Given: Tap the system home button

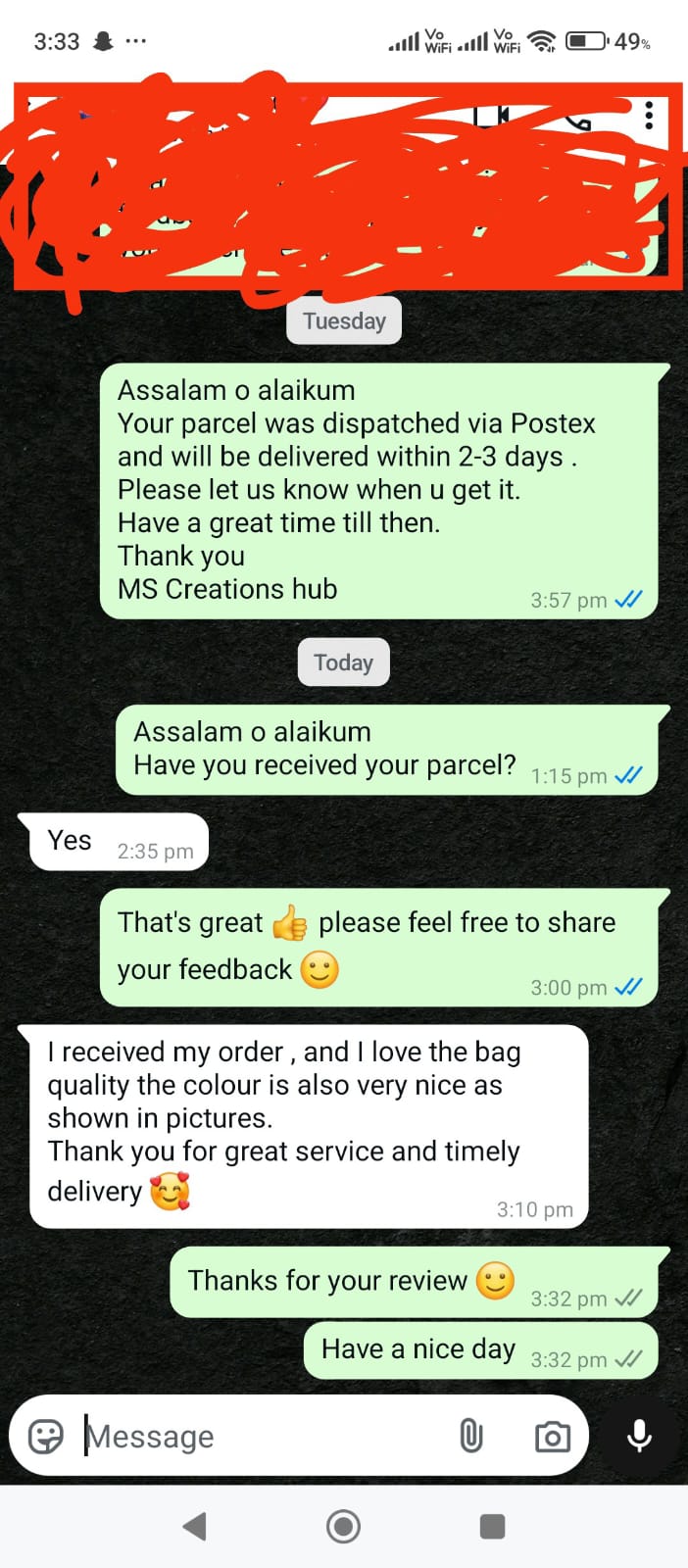Looking at the screenshot, I should [343, 1526].
